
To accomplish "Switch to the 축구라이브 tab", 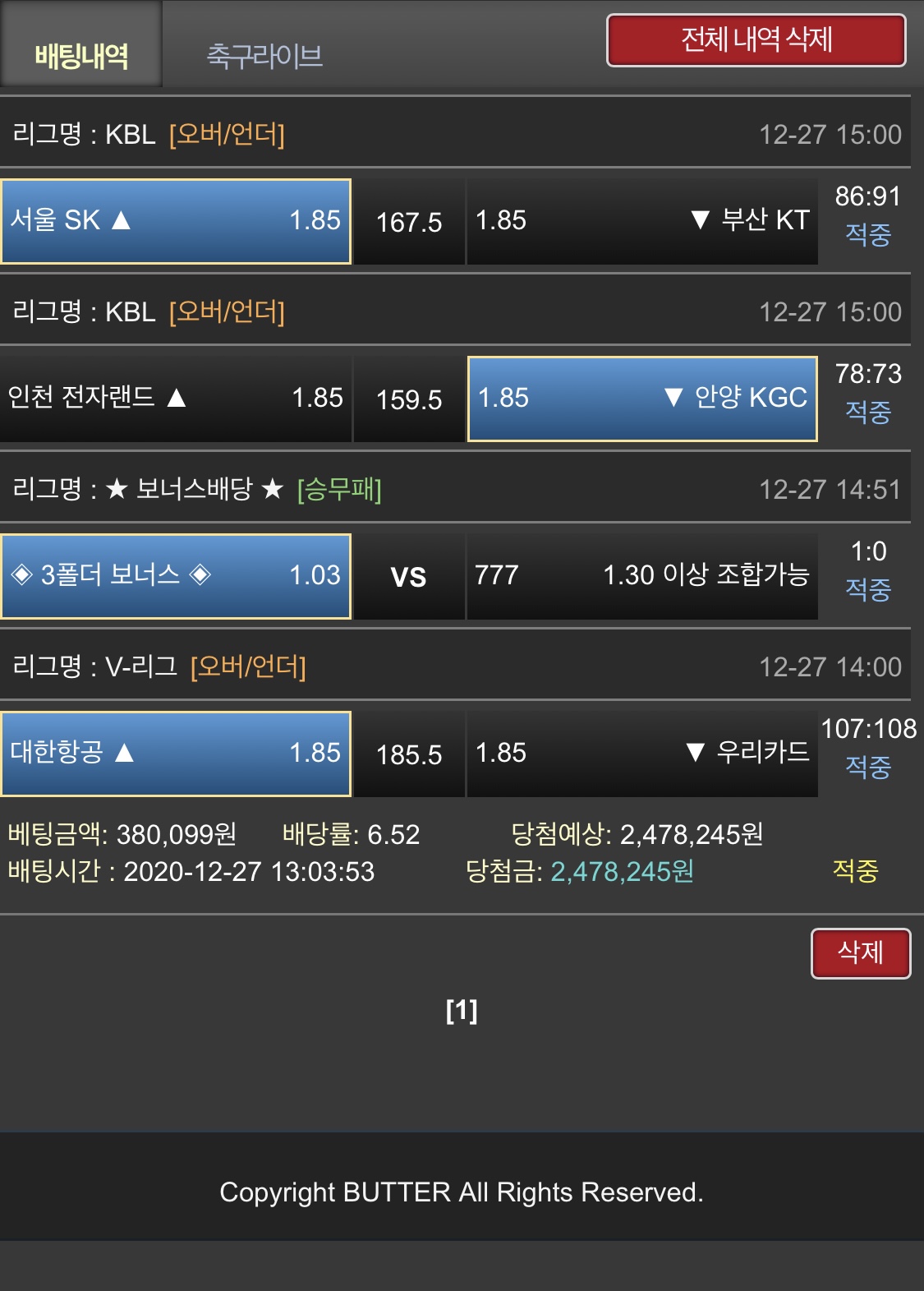I will click(x=264, y=56).
